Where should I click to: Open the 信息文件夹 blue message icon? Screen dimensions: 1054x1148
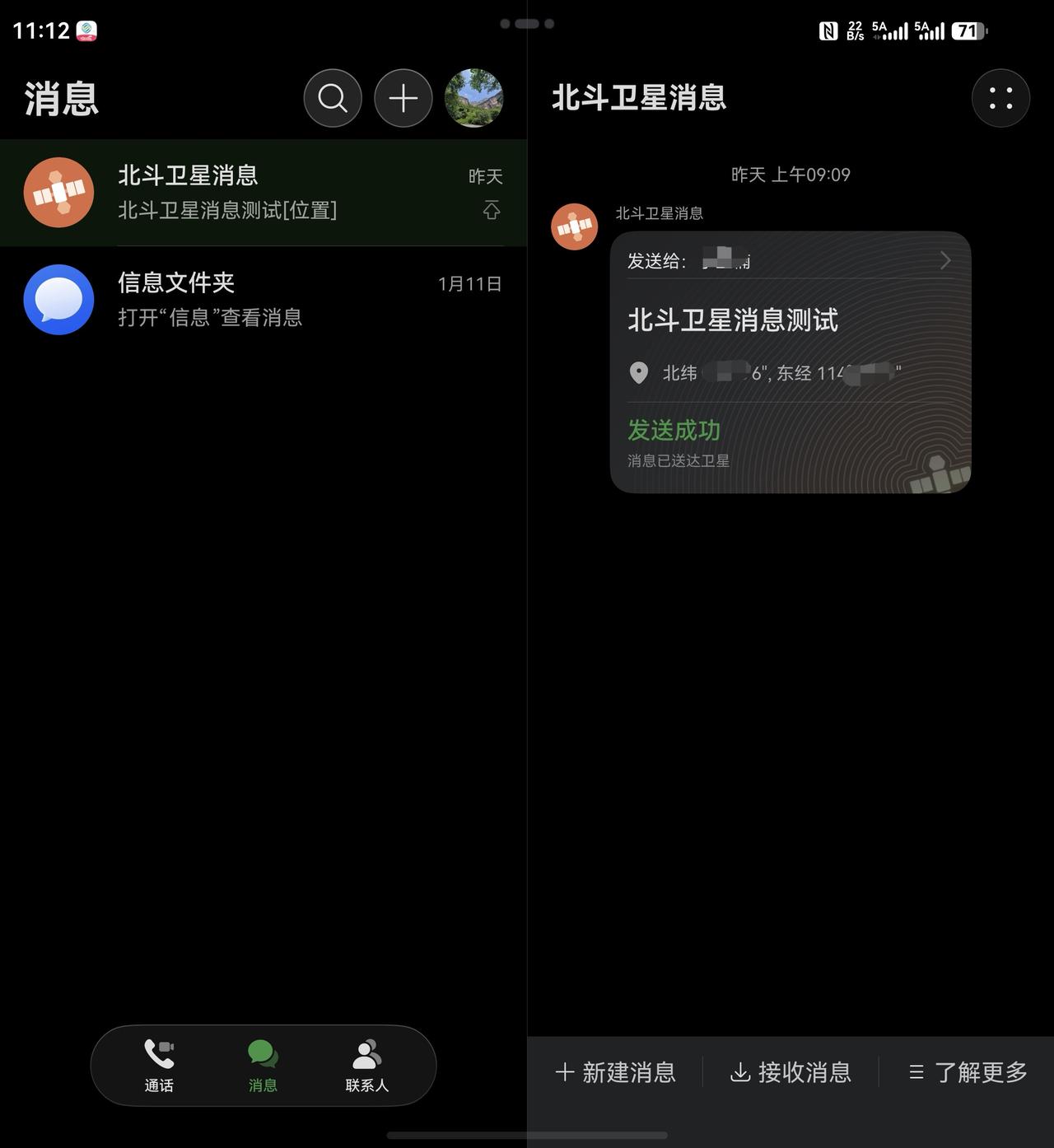point(58,300)
